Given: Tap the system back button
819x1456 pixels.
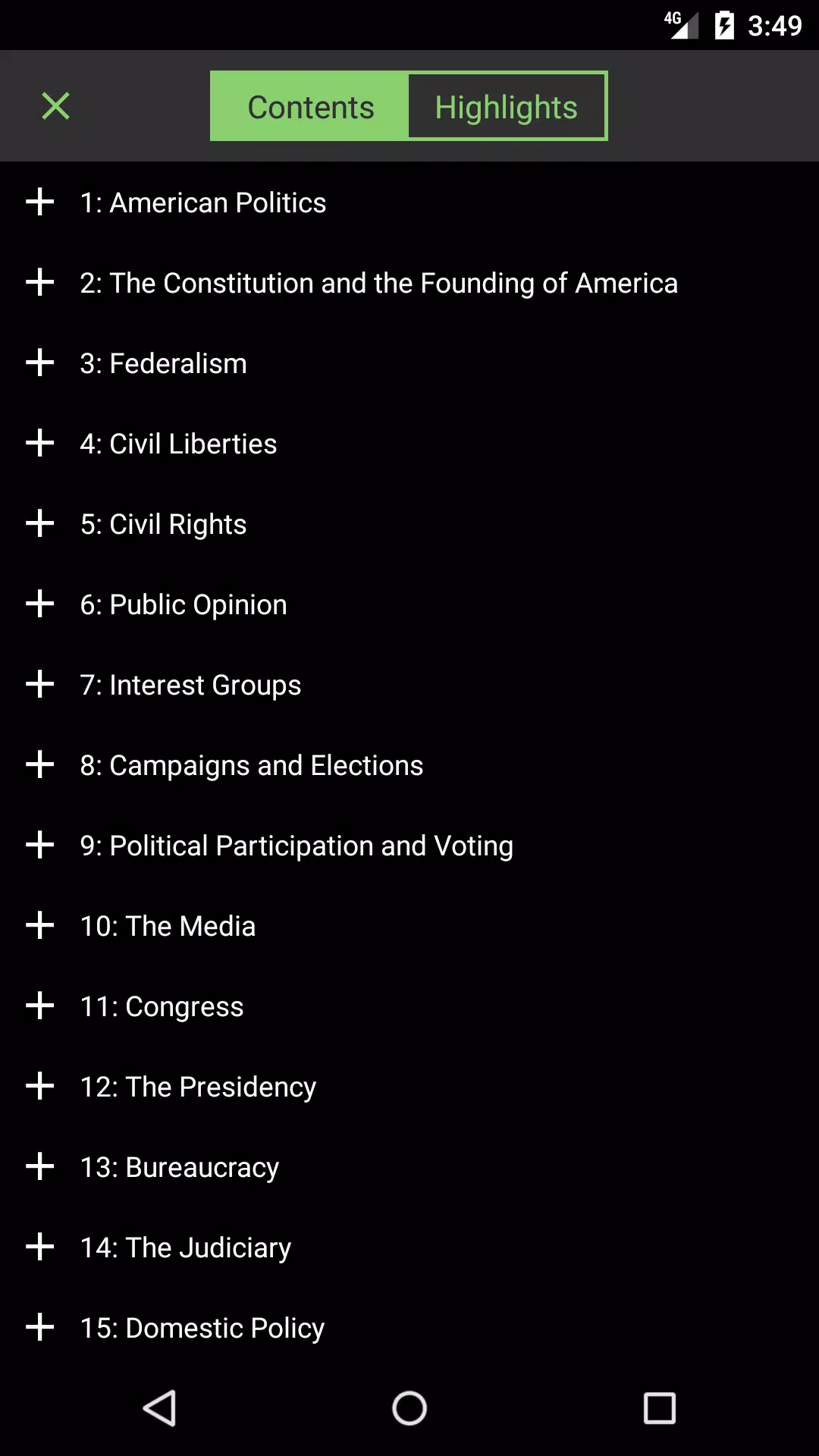Looking at the screenshot, I should pyautogui.click(x=160, y=1408).
